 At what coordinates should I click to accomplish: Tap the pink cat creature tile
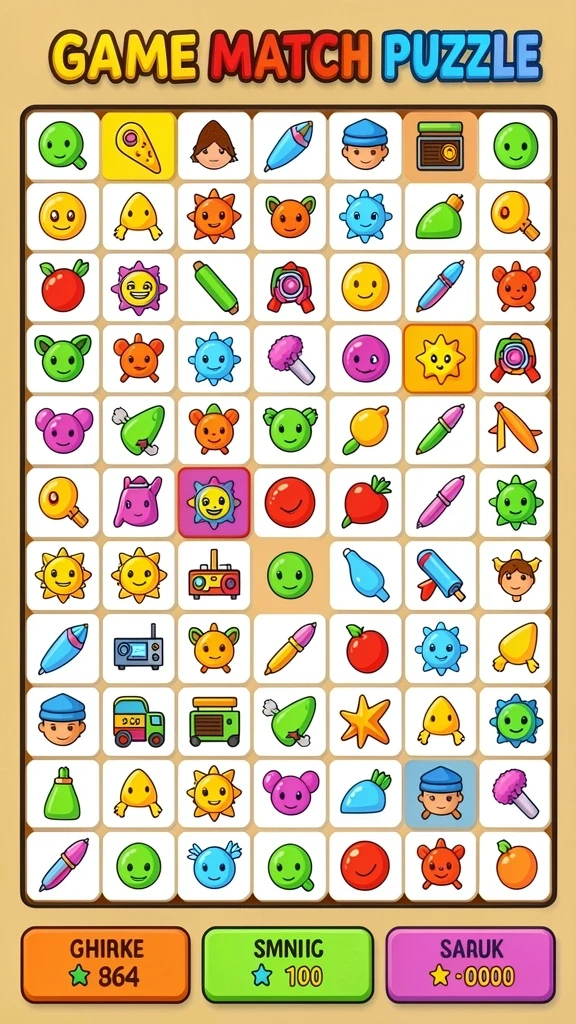(138, 502)
